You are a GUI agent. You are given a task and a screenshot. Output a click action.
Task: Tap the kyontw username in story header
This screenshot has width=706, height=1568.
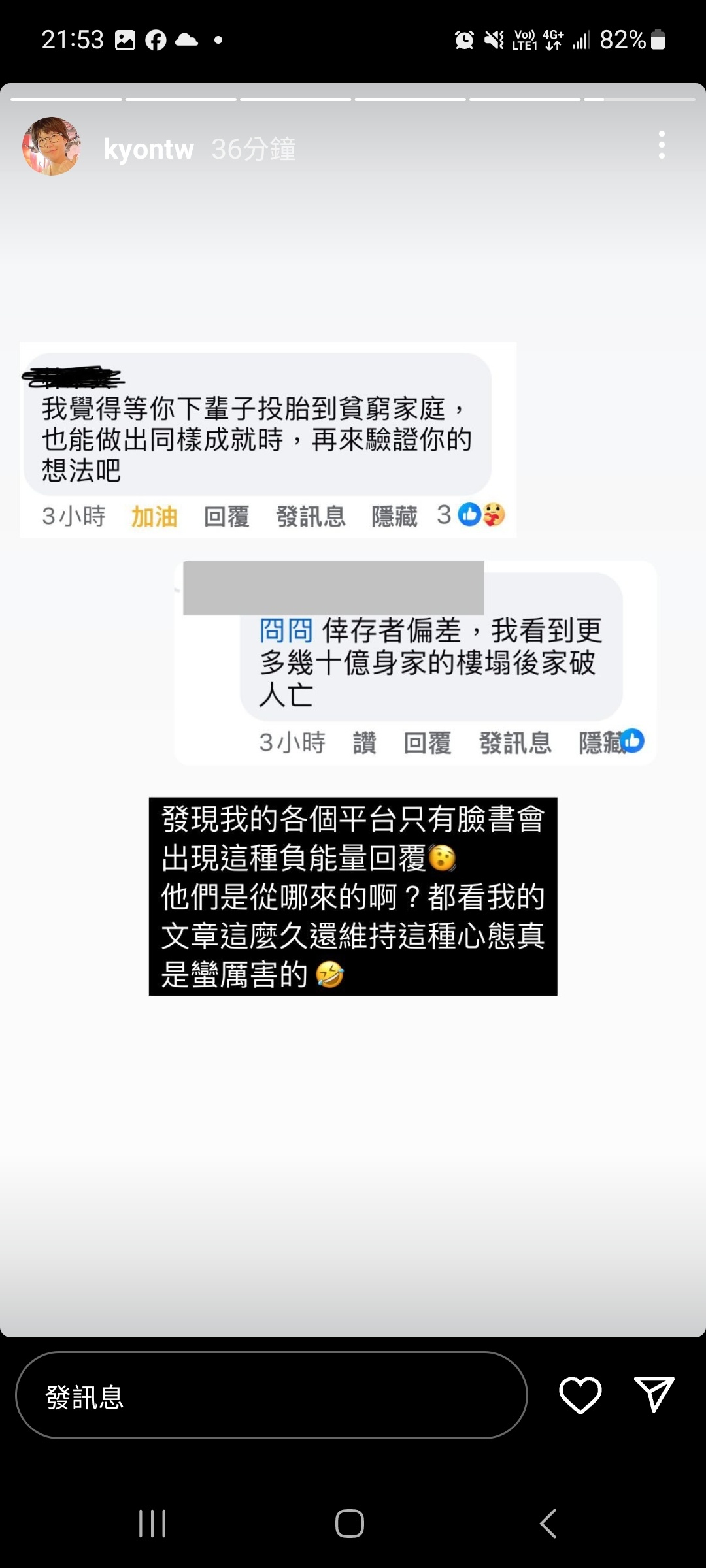pos(148,150)
